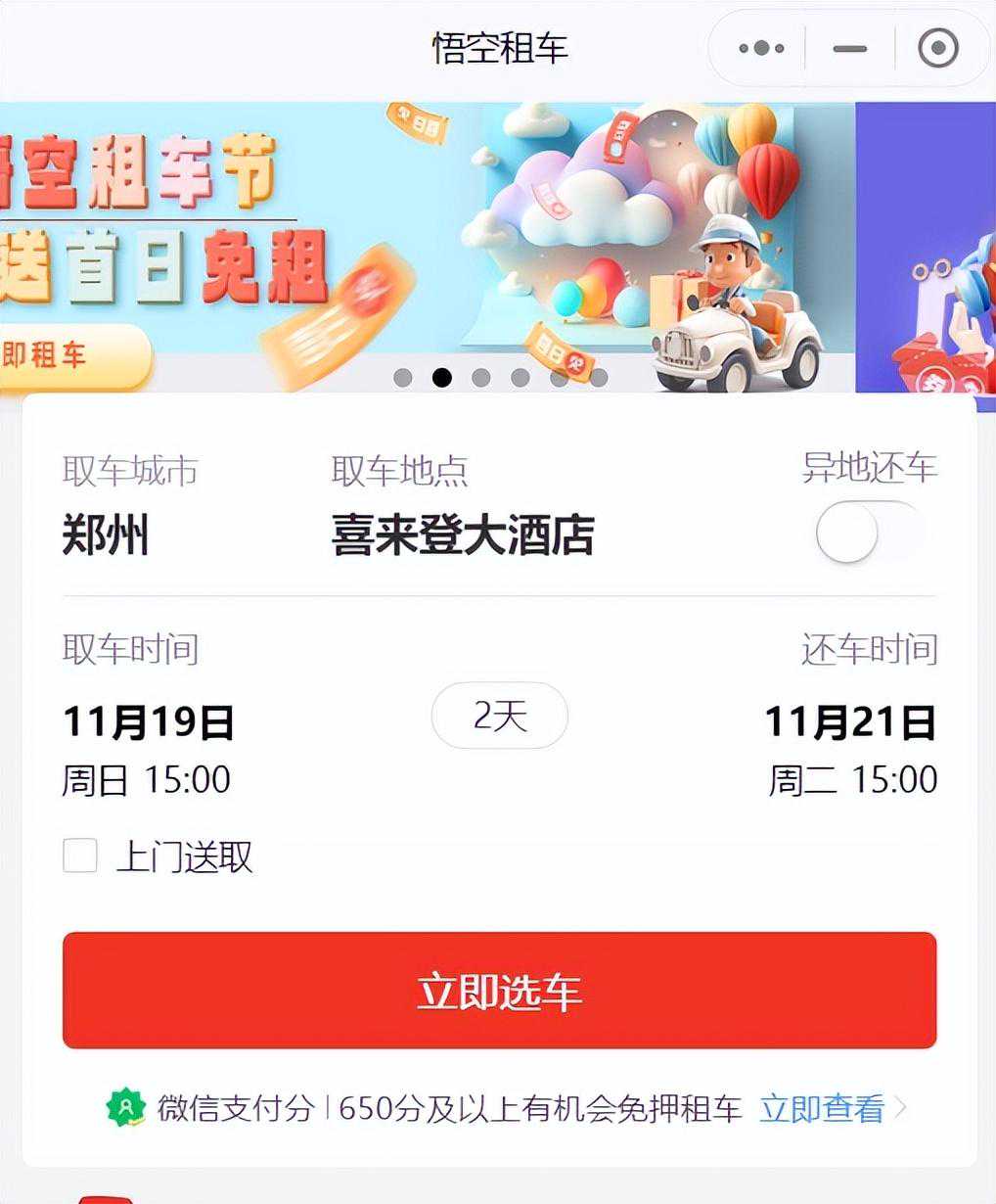996x1204 pixels.
Task: Edit pickup time 11月19日 15:00
Action: [x=149, y=749]
